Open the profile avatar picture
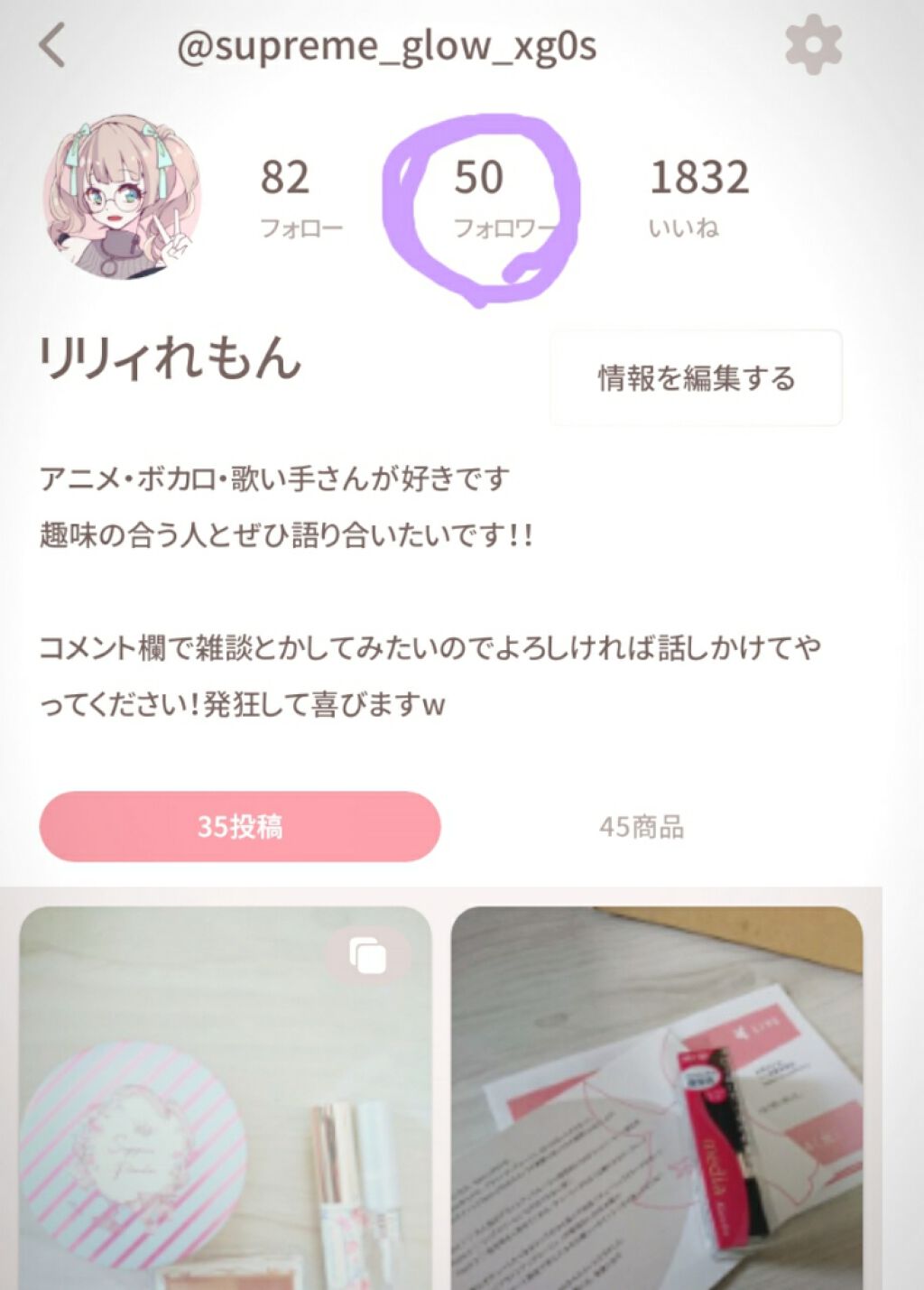Image resolution: width=924 pixels, height=1290 pixels. tap(123, 197)
